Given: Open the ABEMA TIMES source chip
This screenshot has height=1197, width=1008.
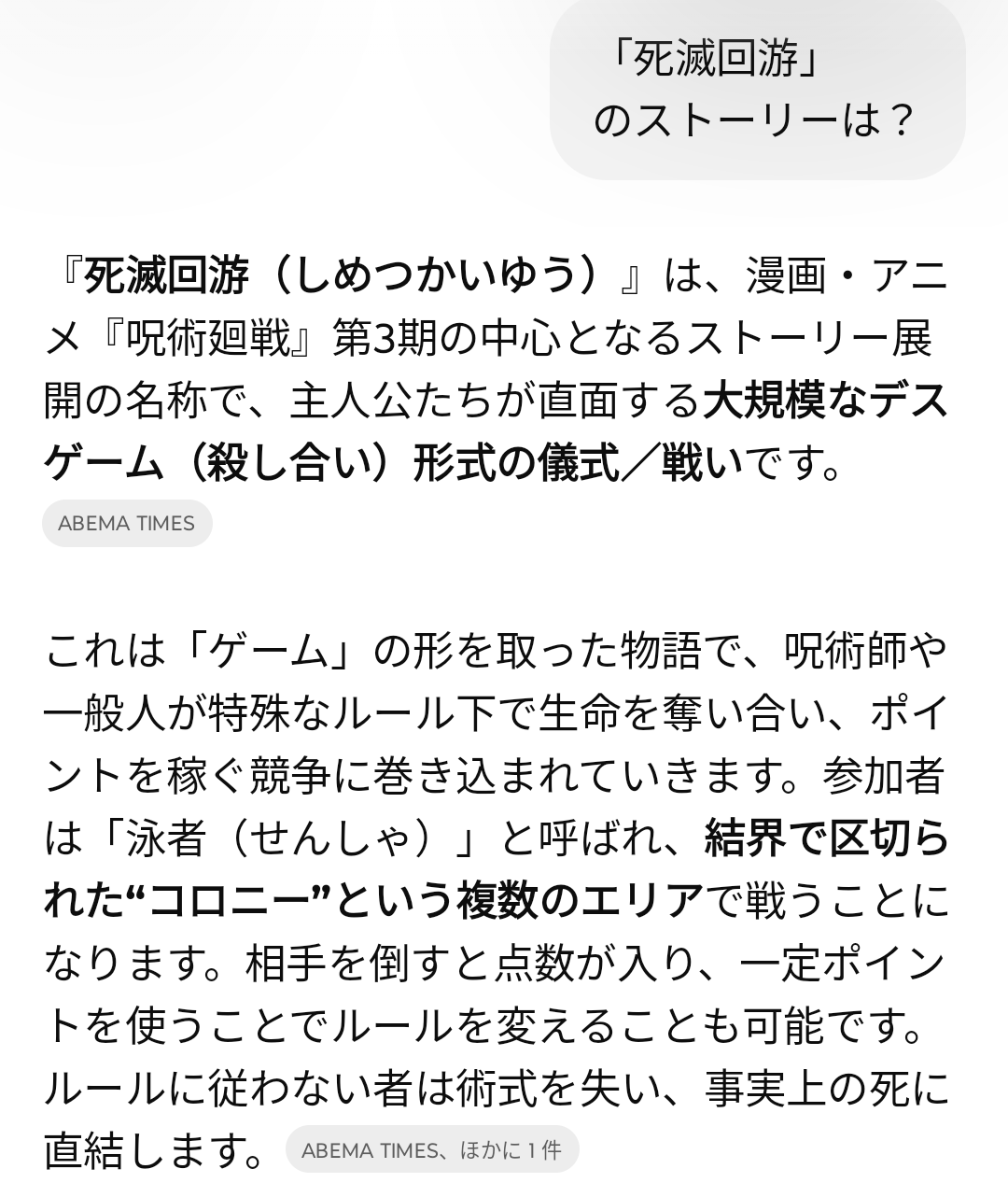Looking at the screenshot, I should point(127,524).
